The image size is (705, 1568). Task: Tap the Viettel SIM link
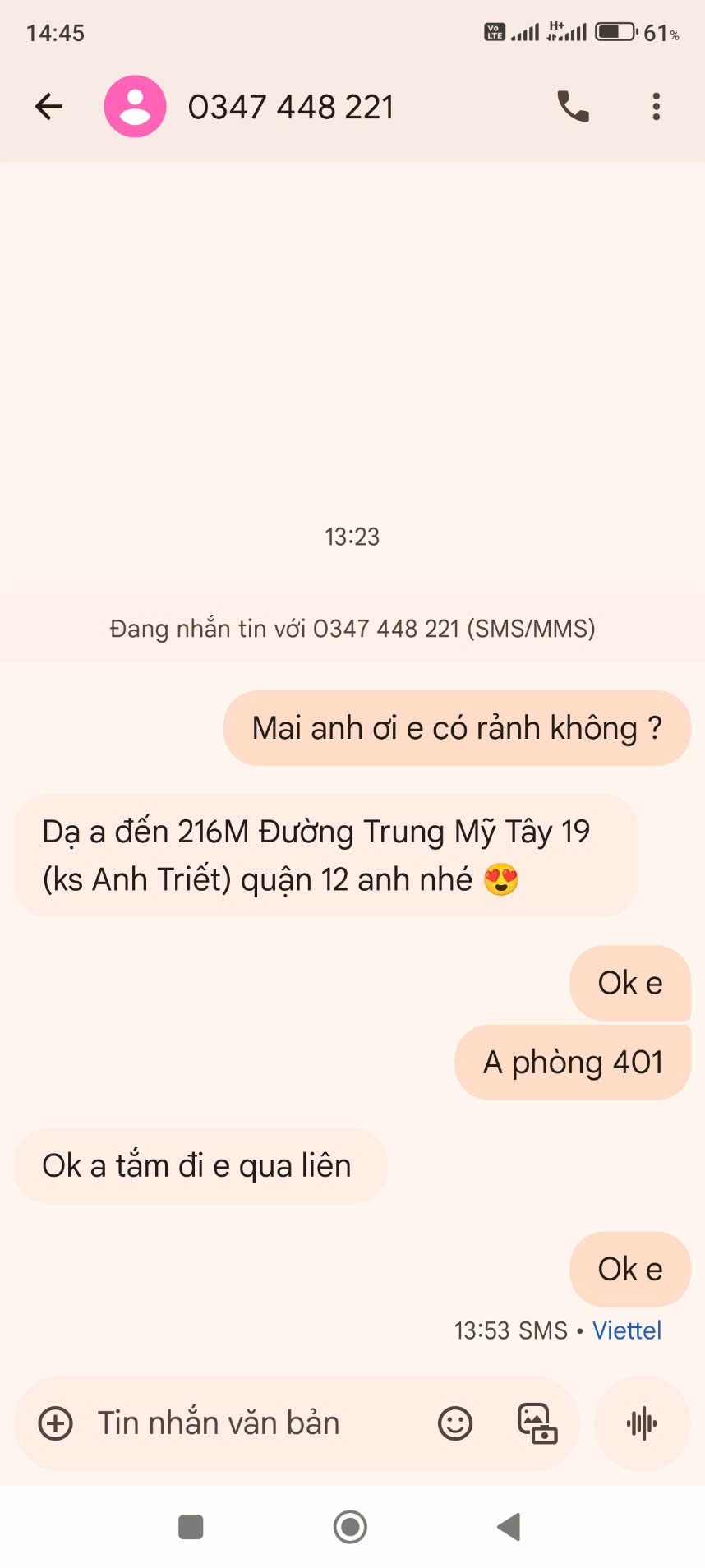pyautogui.click(x=627, y=1330)
